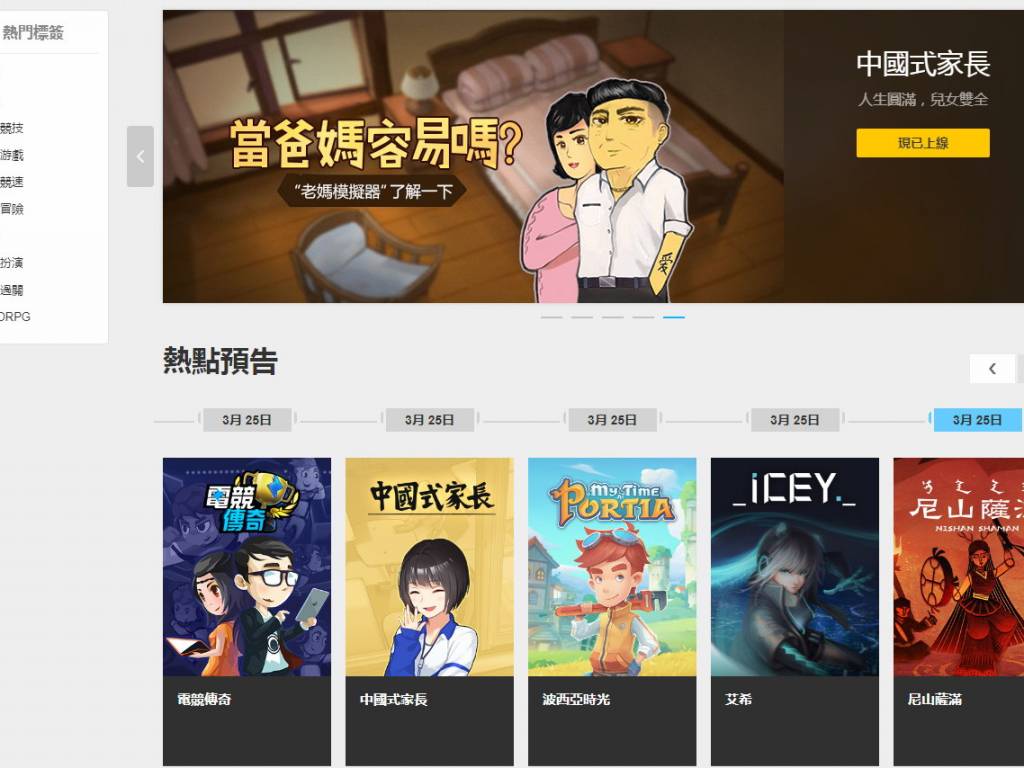The width and height of the screenshot is (1024, 768).
Task: Go to previous banner slide arrow
Action: pos(140,156)
